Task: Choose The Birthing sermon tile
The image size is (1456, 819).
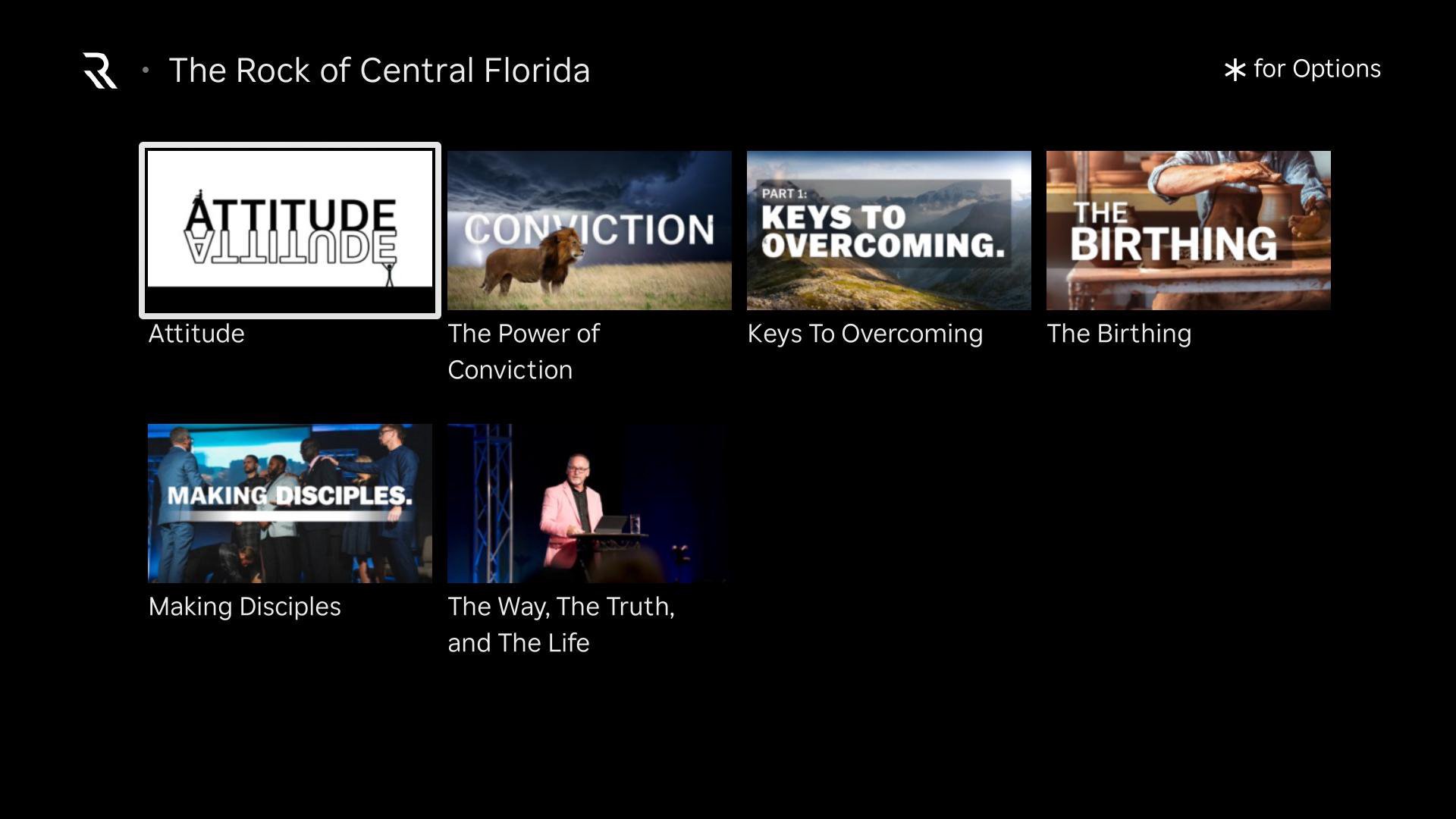Action: coord(1188,230)
